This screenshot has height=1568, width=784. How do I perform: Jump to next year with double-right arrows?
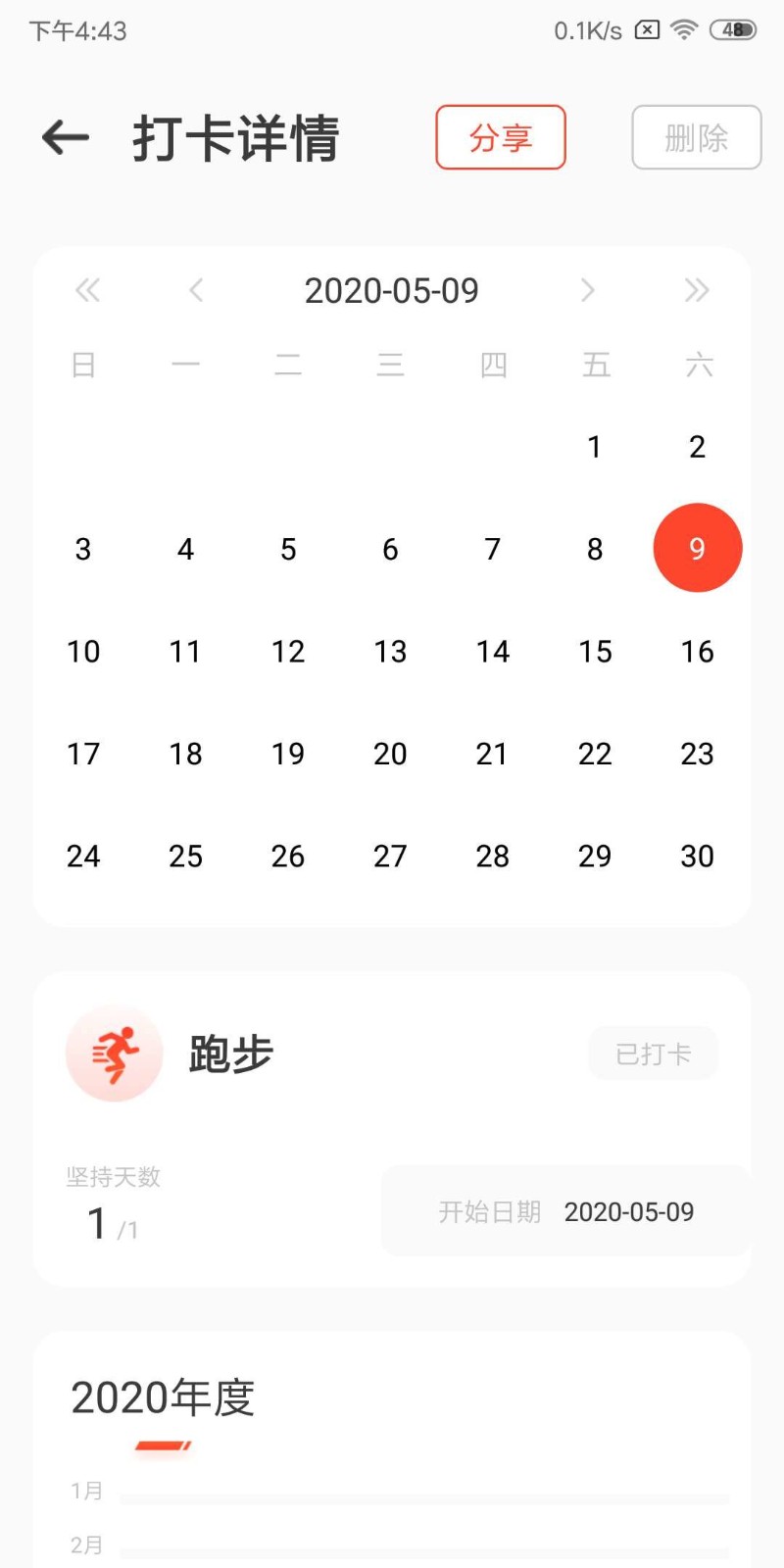[697, 290]
